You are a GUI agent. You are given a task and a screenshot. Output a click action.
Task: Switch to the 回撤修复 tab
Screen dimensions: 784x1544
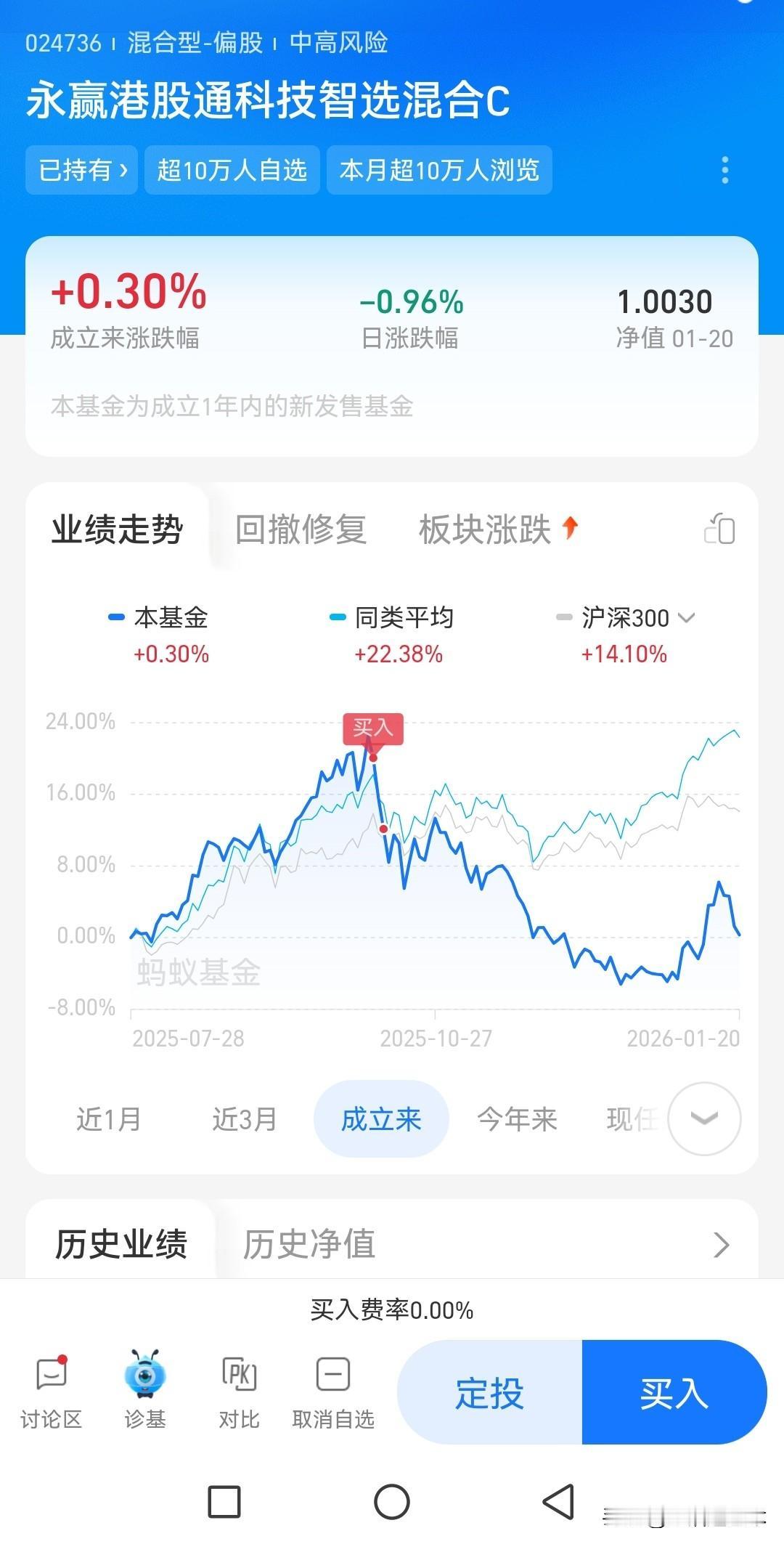coord(300,529)
